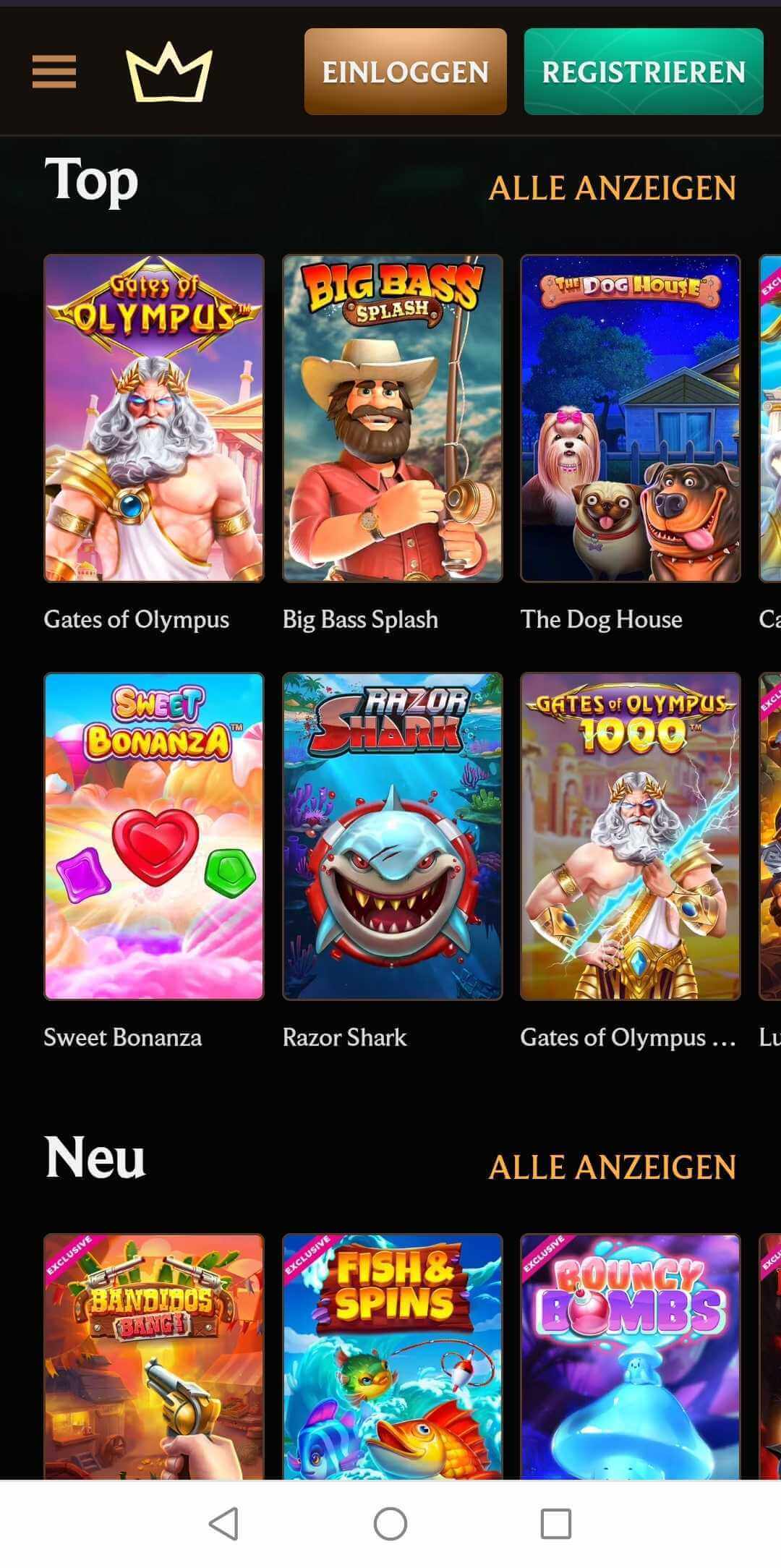Go back with system back button
Image resolution: width=781 pixels, height=1568 pixels.
223,1523
